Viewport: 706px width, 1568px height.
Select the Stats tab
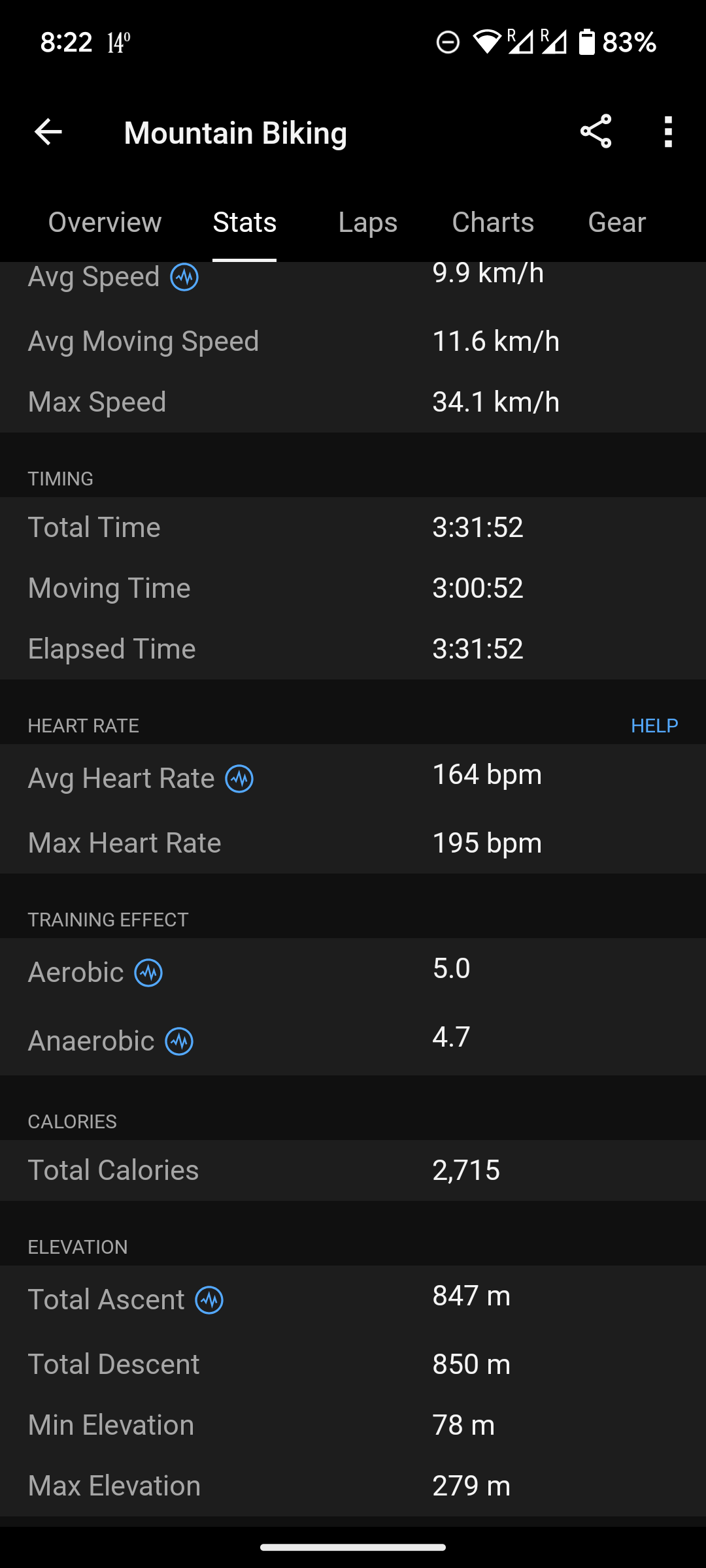pyautogui.click(x=244, y=222)
